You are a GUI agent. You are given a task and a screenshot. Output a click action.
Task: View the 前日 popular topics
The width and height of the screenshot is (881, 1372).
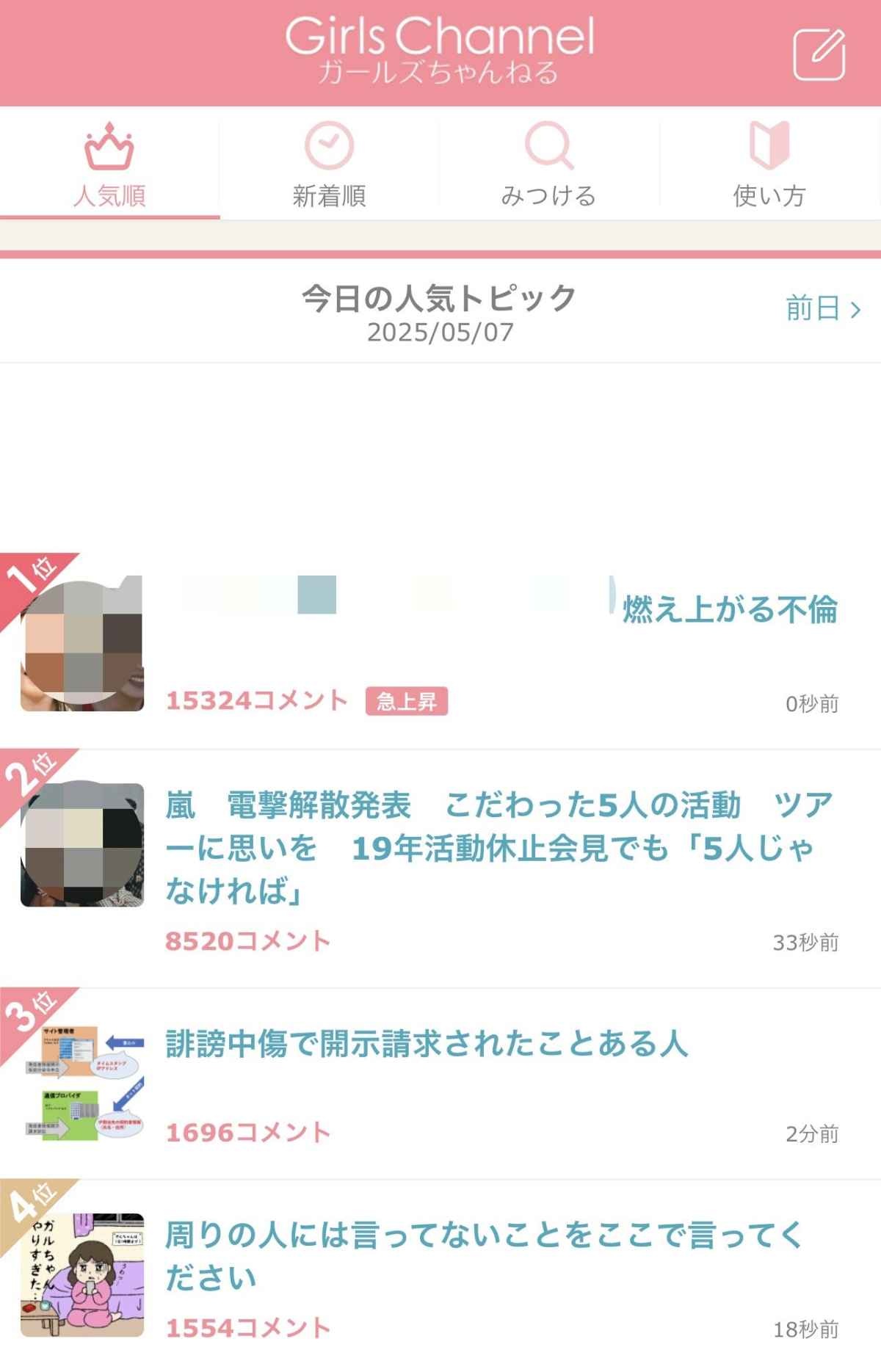tap(822, 308)
